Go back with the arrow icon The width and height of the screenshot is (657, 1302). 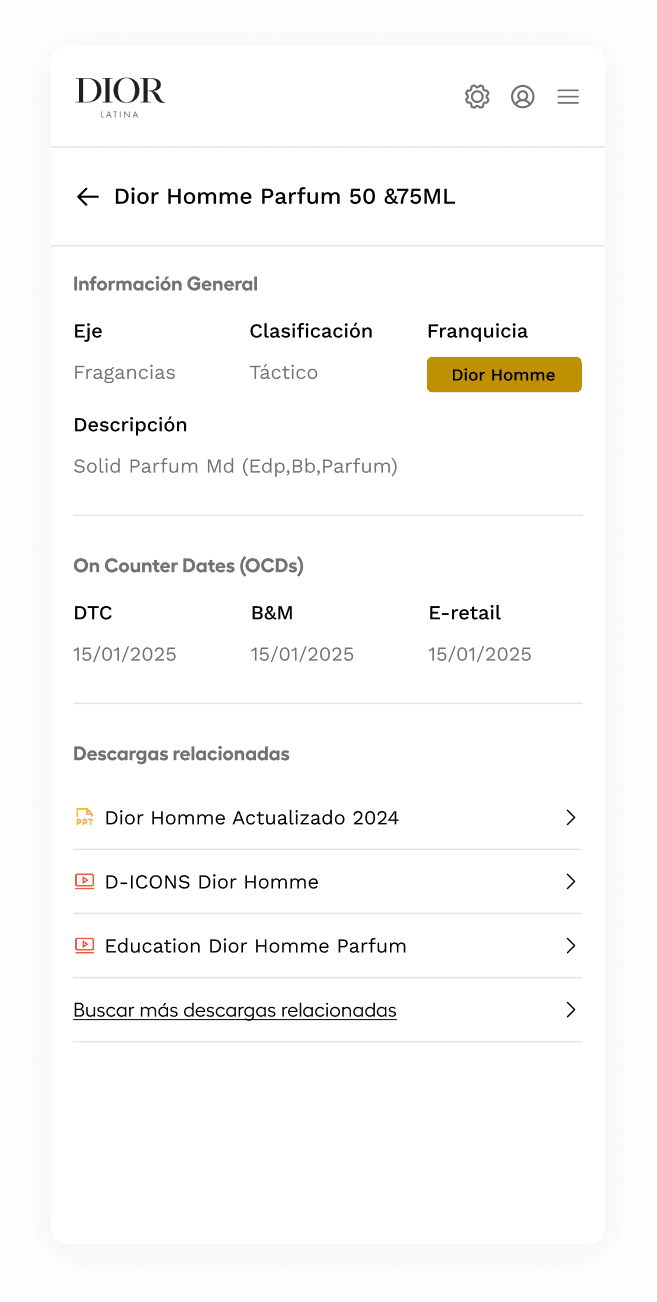pos(88,197)
